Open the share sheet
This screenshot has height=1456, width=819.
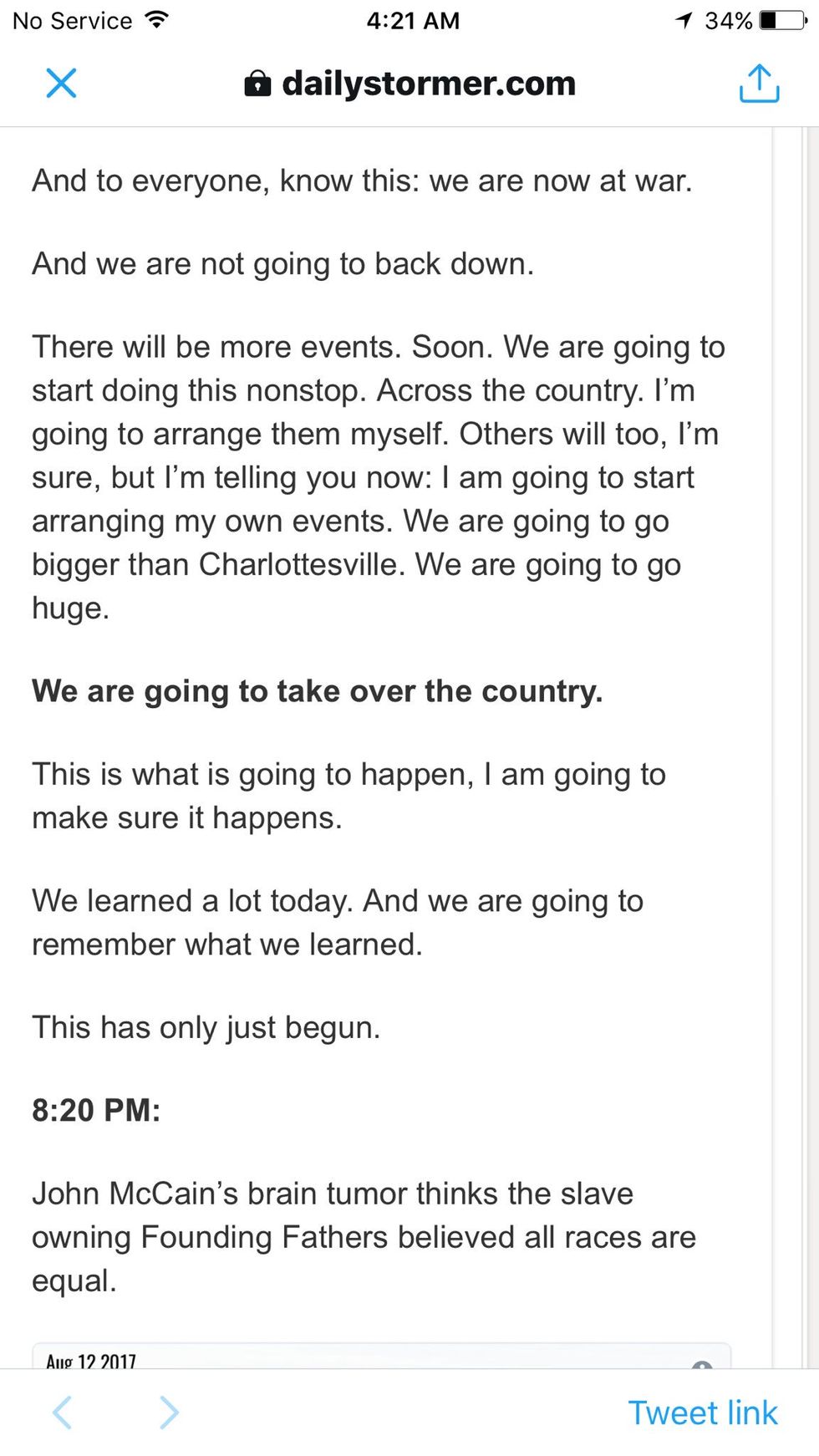click(x=759, y=84)
